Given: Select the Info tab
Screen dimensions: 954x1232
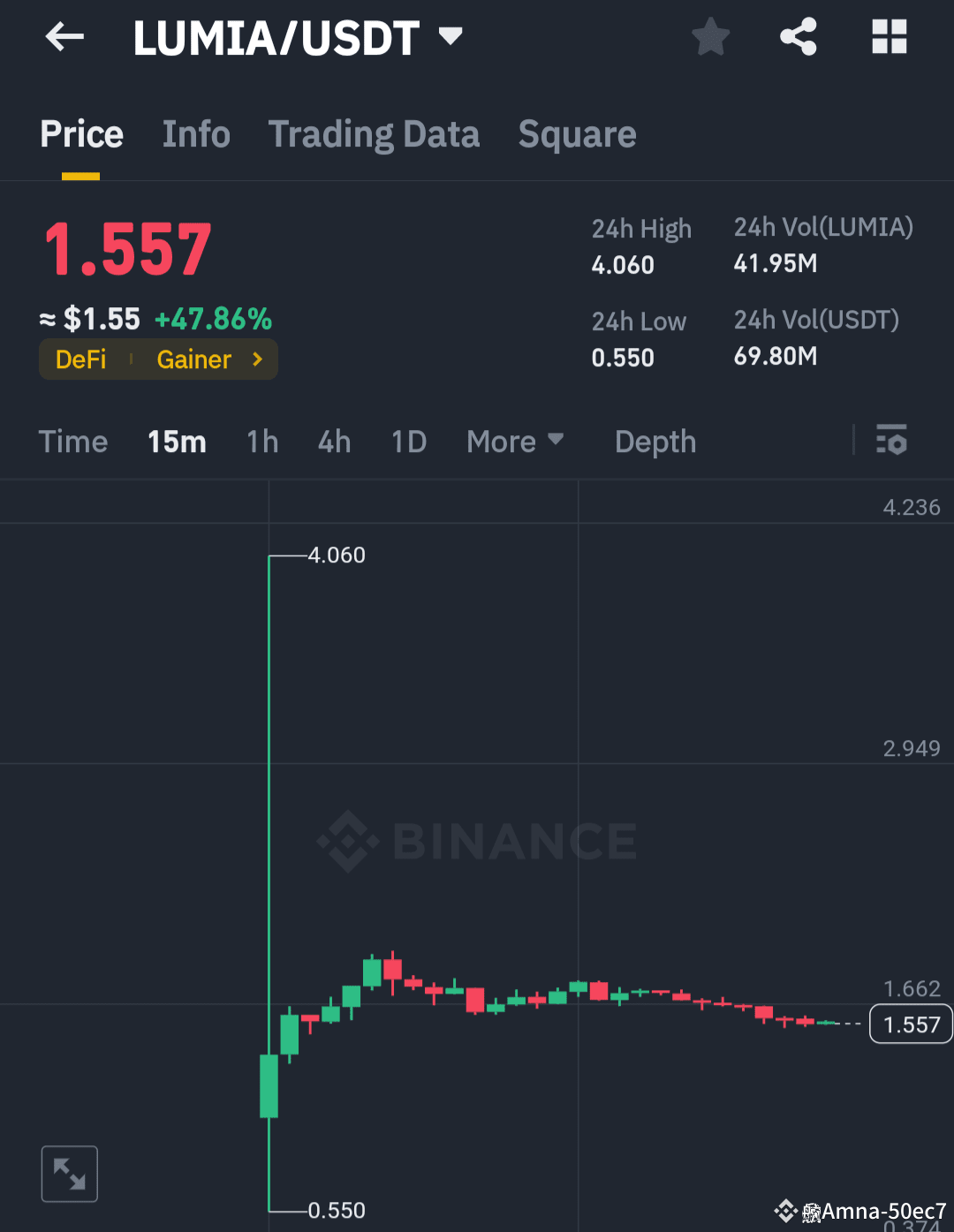Looking at the screenshot, I should (x=196, y=133).
